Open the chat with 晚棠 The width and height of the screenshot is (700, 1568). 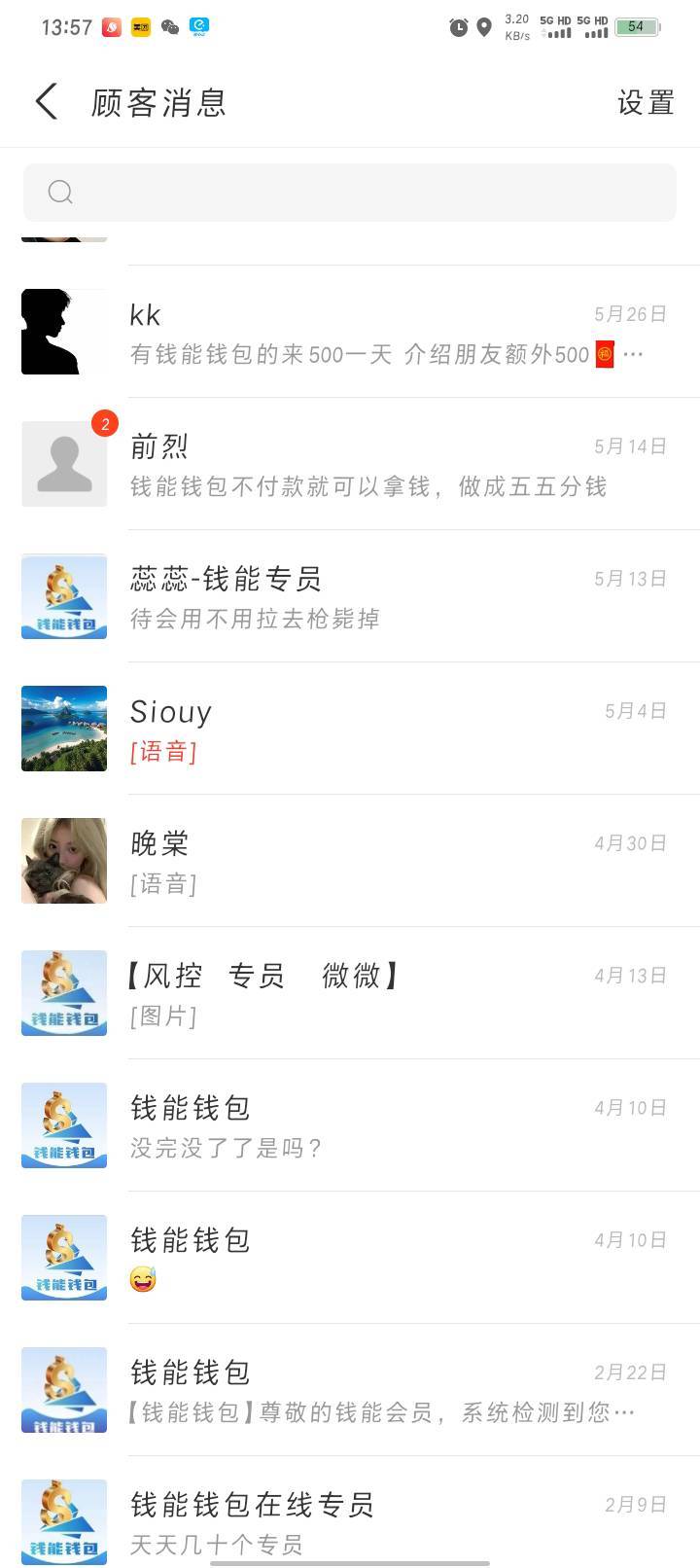point(389,862)
